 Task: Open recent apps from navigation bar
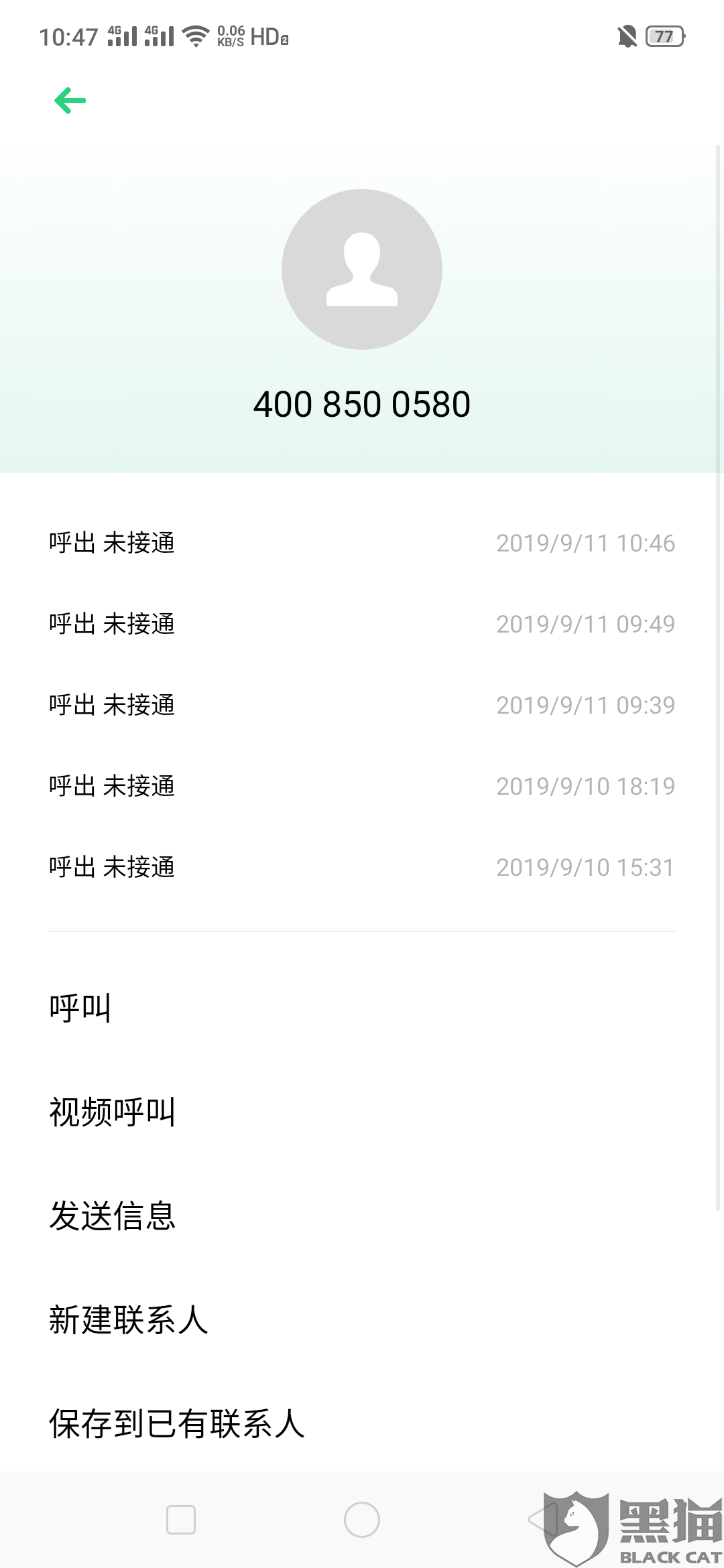pos(181,1520)
